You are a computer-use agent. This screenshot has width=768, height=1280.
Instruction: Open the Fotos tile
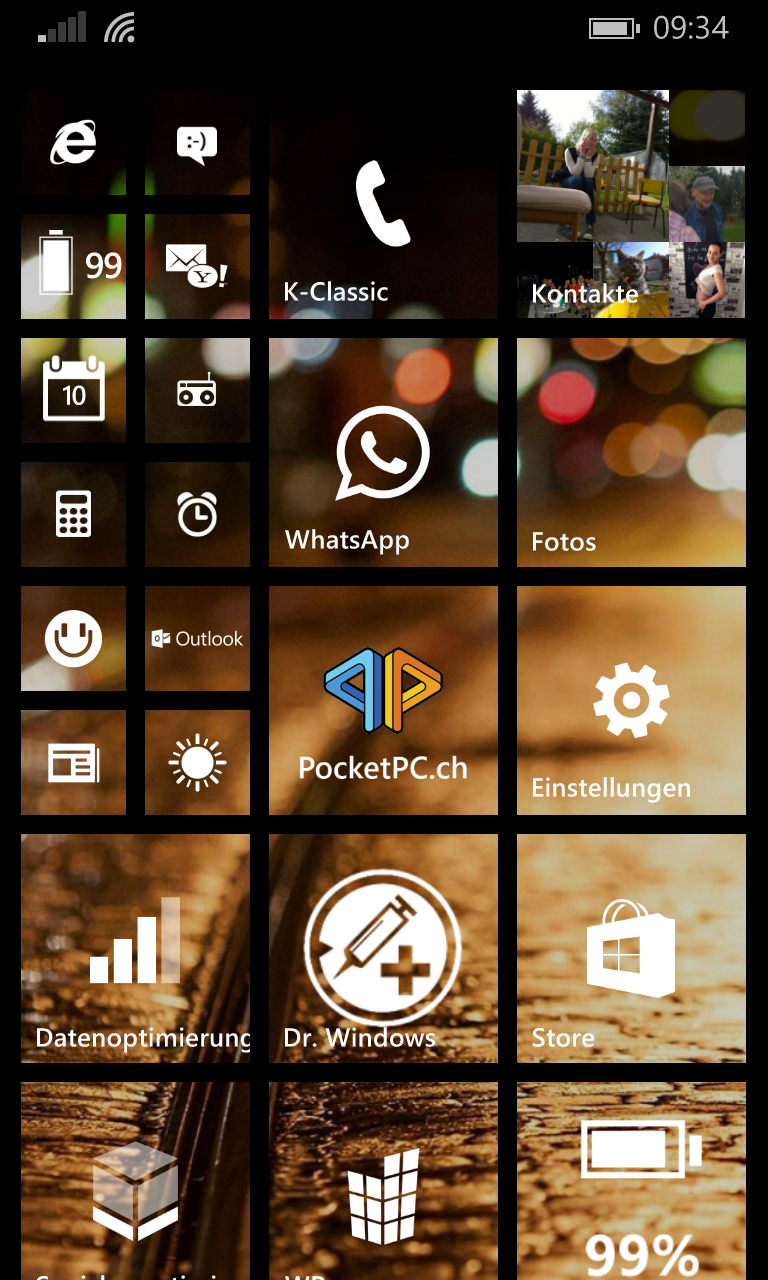tap(631, 452)
